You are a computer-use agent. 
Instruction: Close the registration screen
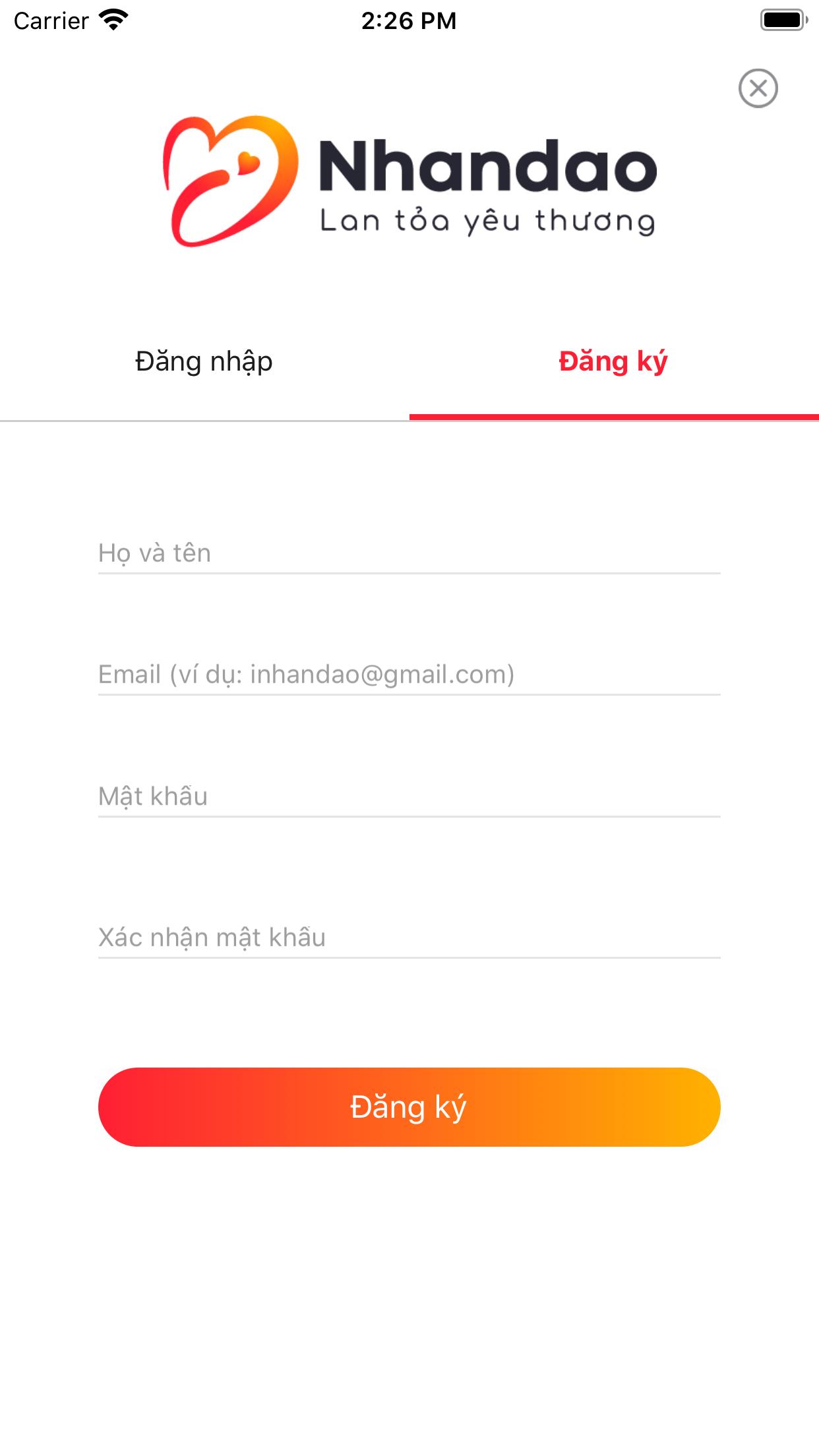758,88
